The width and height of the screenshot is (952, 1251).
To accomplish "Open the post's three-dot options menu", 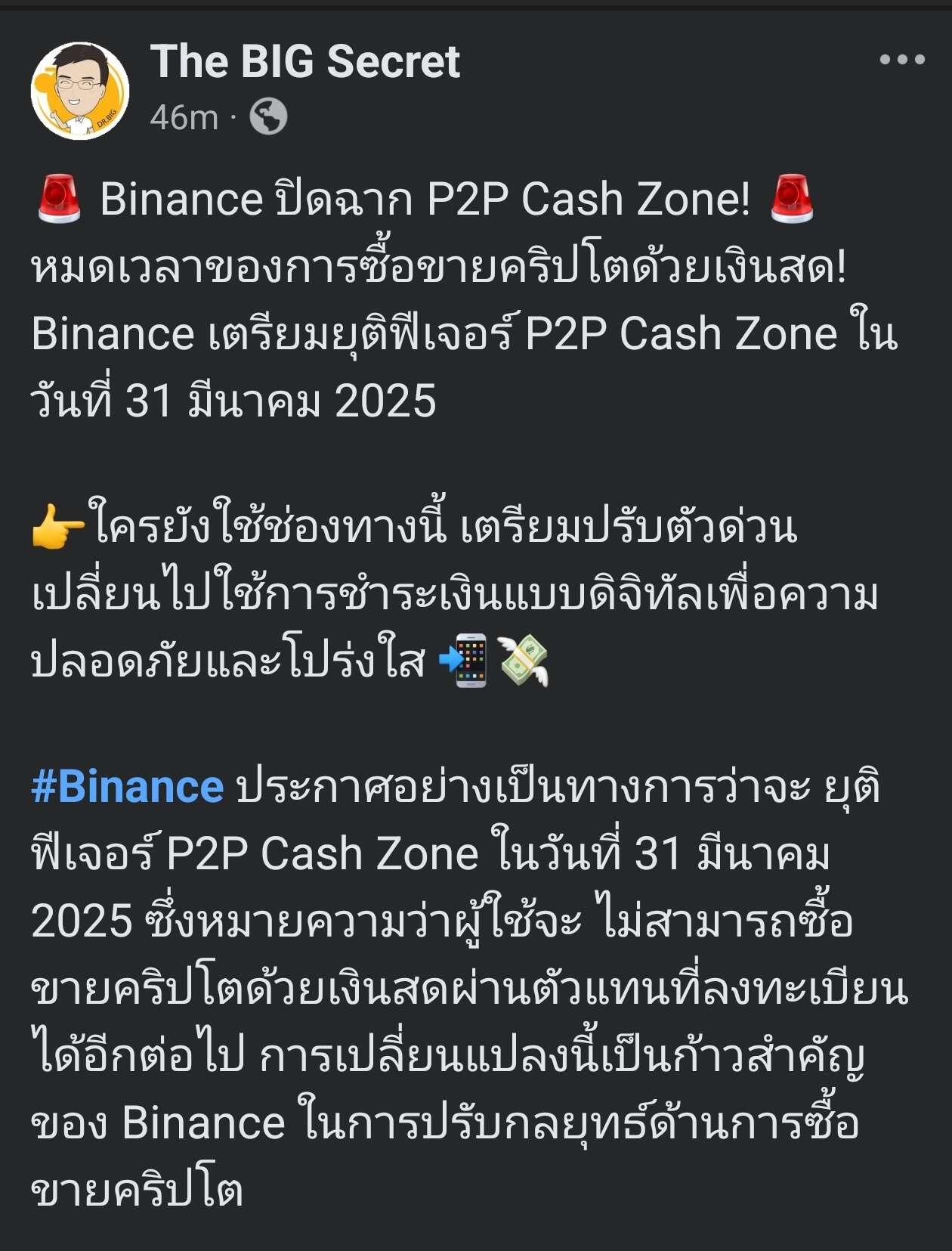I will pos(901,60).
